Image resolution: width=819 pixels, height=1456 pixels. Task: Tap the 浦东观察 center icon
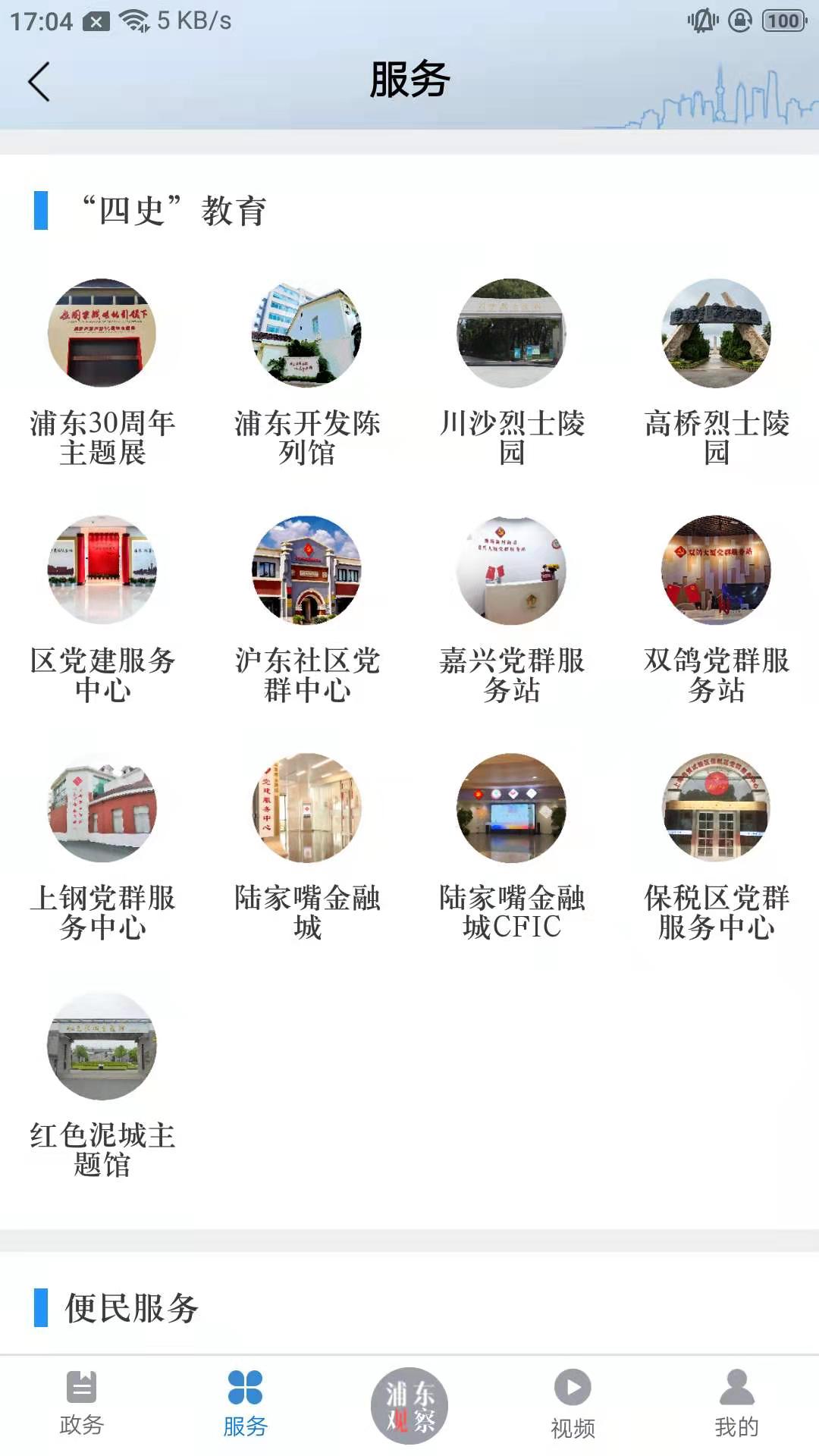click(x=409, y=1403)
